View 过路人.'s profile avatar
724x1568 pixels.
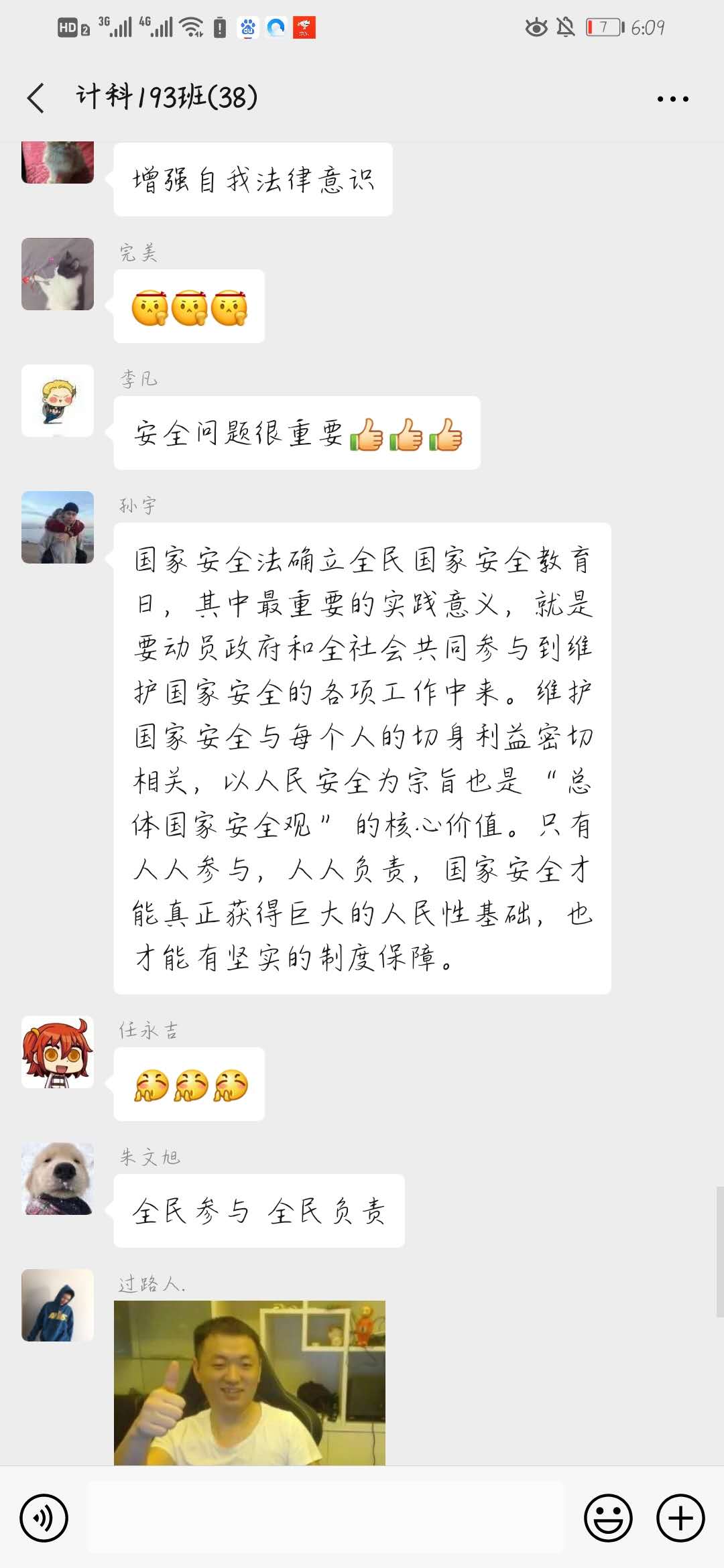58,1305
